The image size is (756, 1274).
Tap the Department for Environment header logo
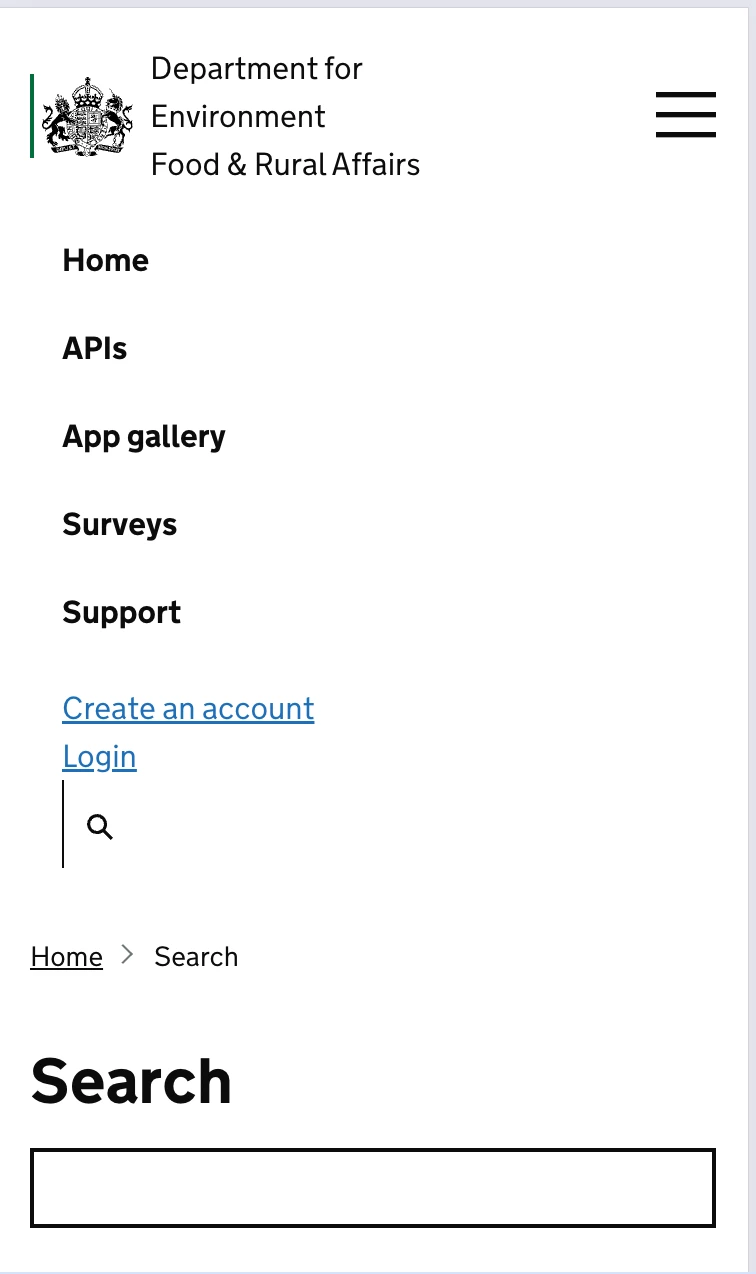(x=226, y=116)
